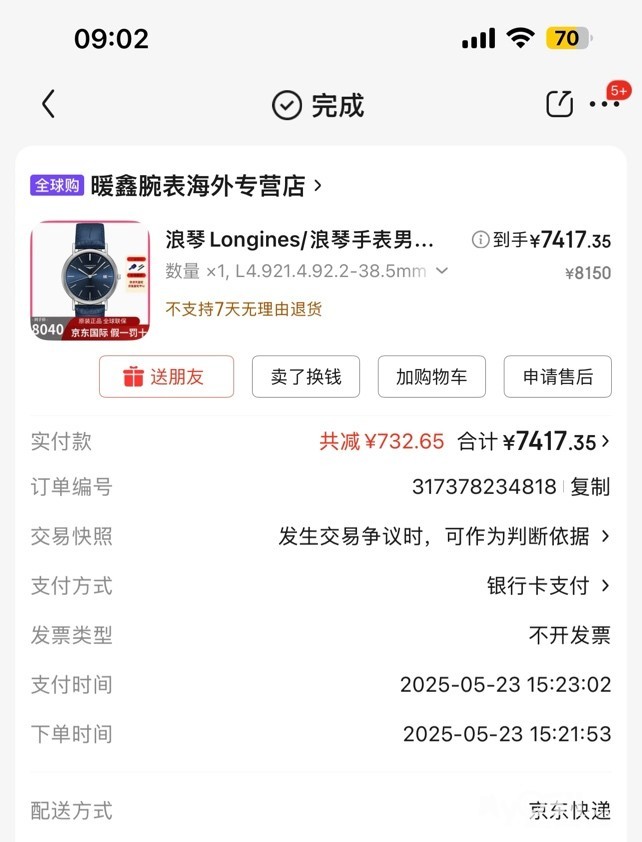Open the three-dot more options menu
Image resolution: width=642 pixels, height=842 pixels.
tap(604, 104)
